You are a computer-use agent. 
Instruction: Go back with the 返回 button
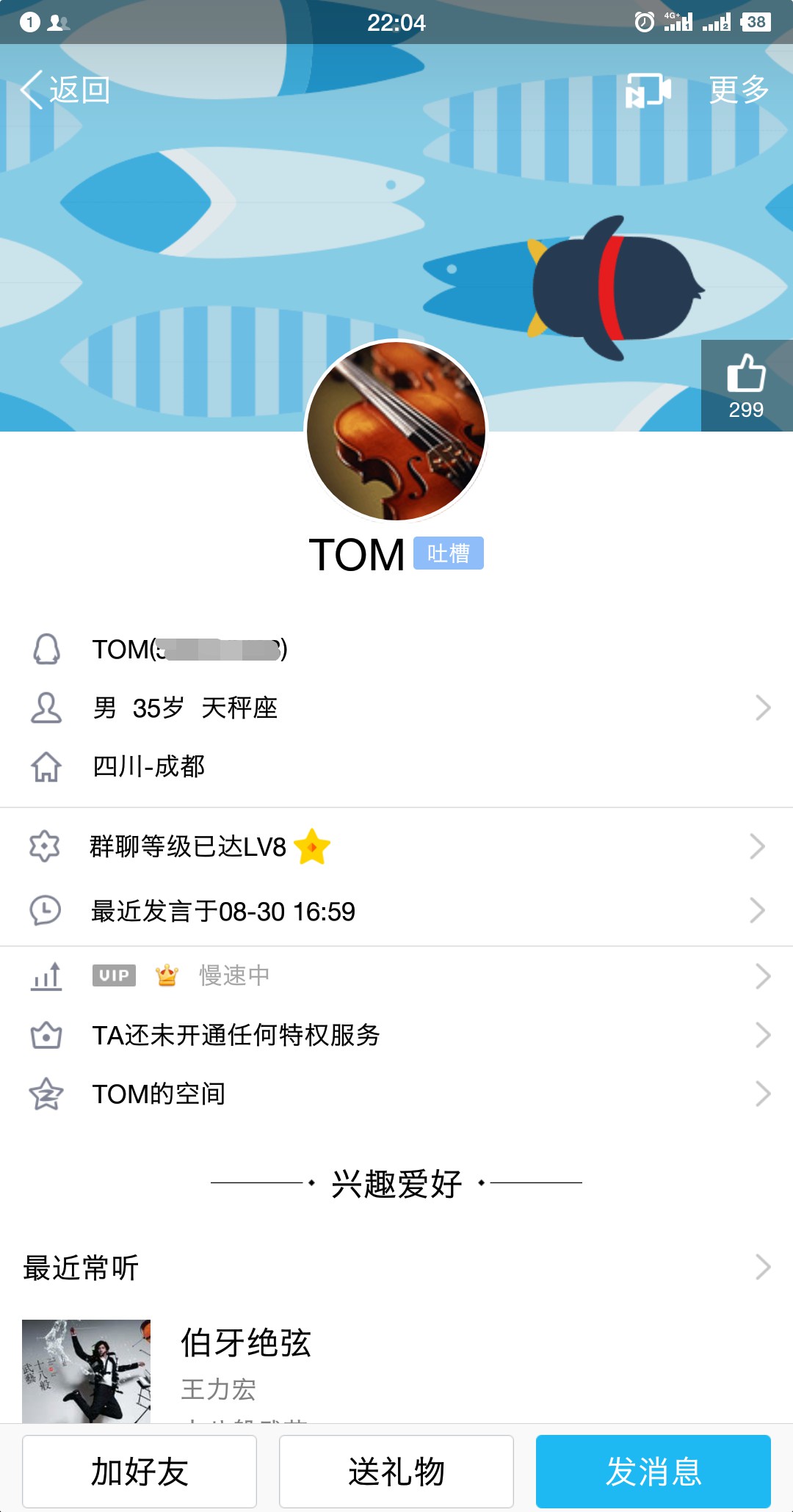coord(65,90)
